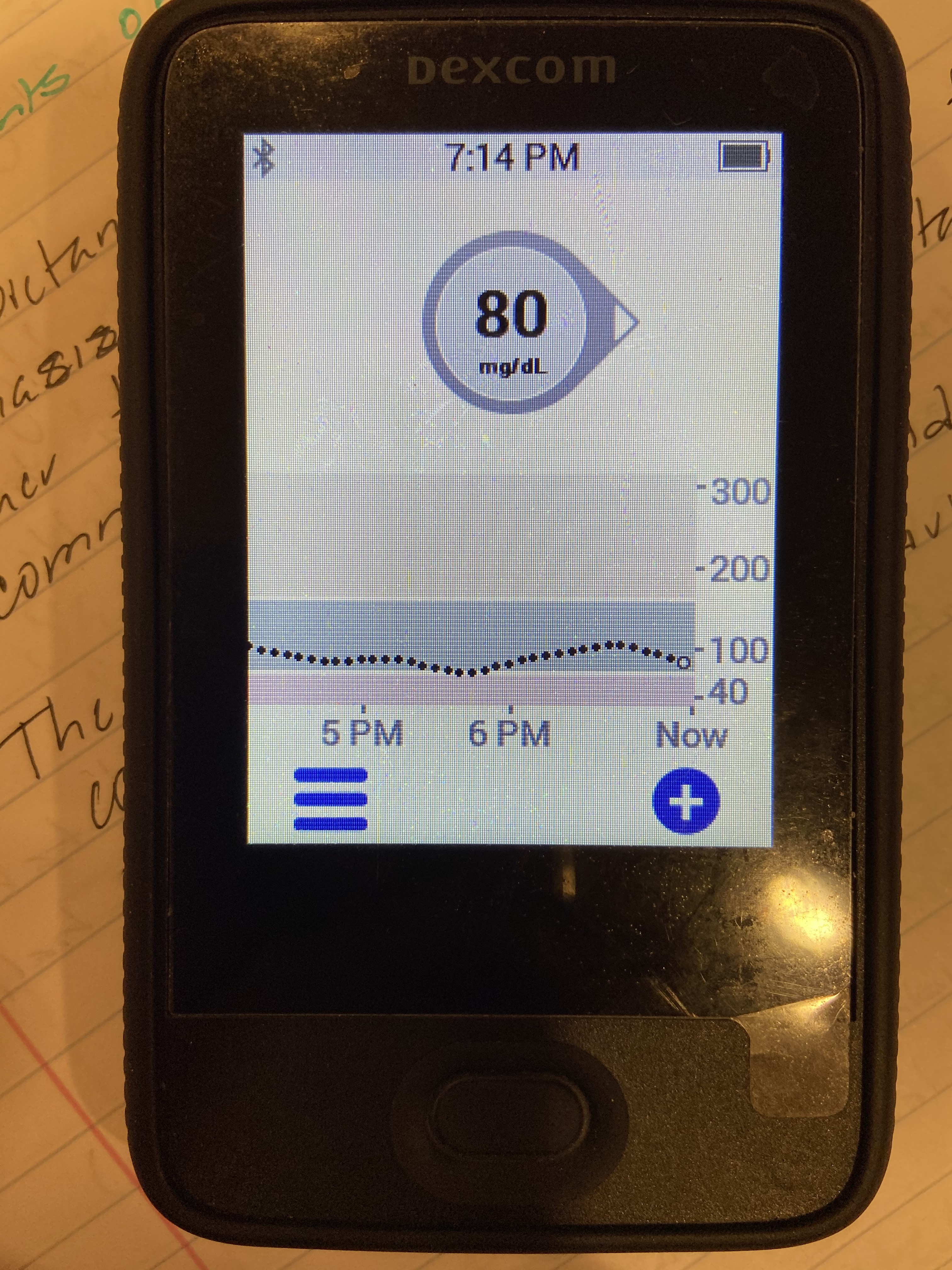
Task: Tap the blue plus button to add an event
Action: (x=686, y=801)
